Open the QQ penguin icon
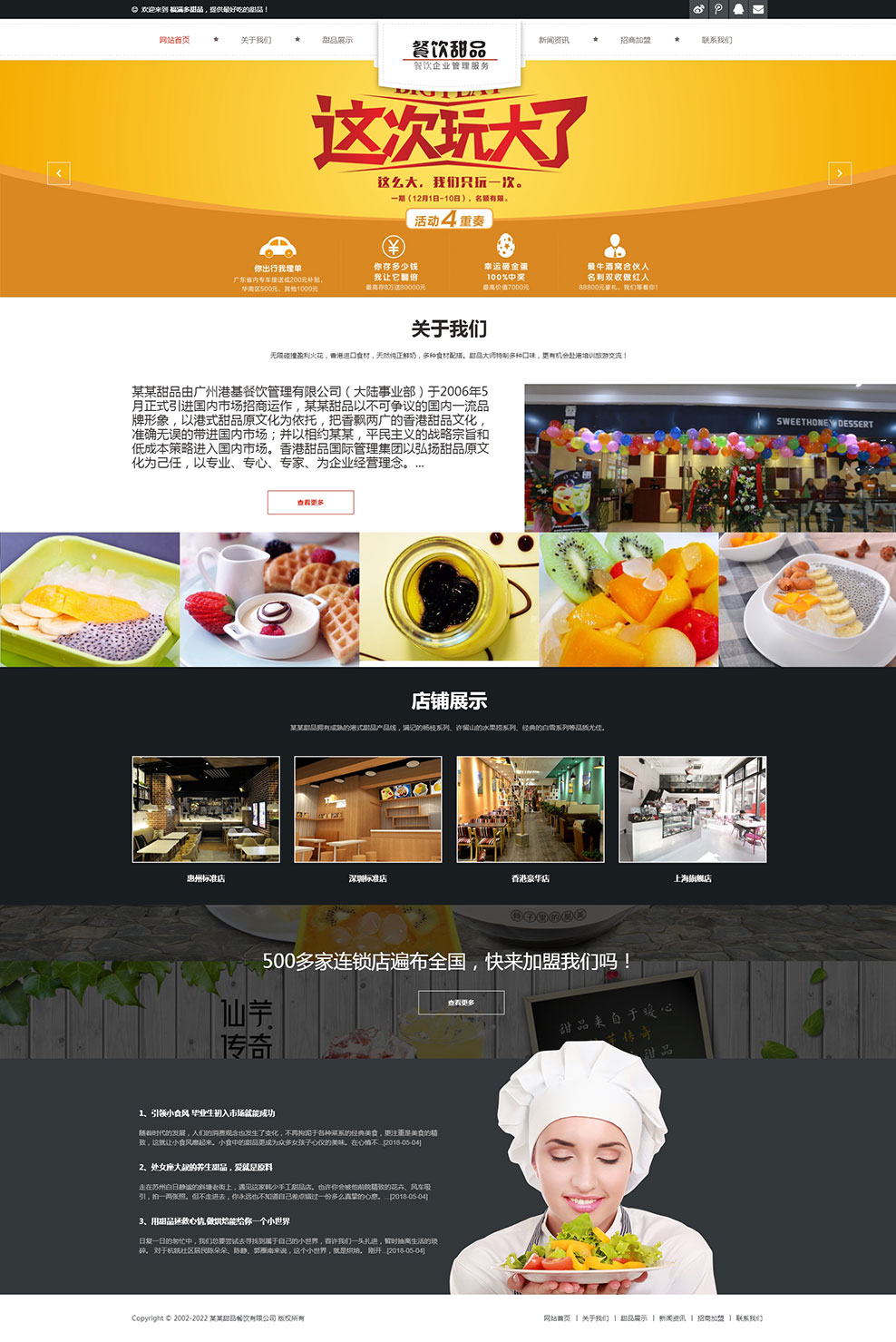The image size is (896, 1342). click(738, 9)
